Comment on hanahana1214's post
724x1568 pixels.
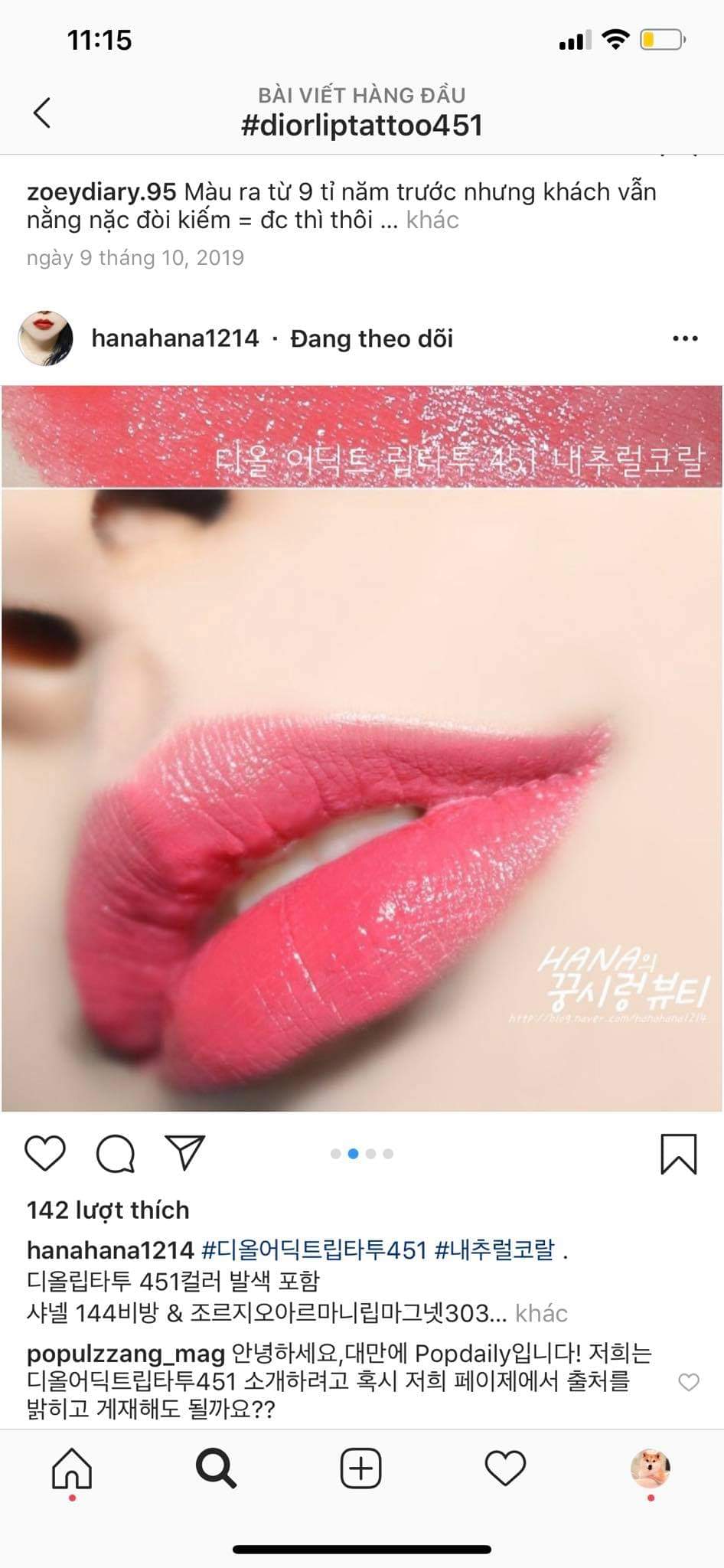point(116,1153)
